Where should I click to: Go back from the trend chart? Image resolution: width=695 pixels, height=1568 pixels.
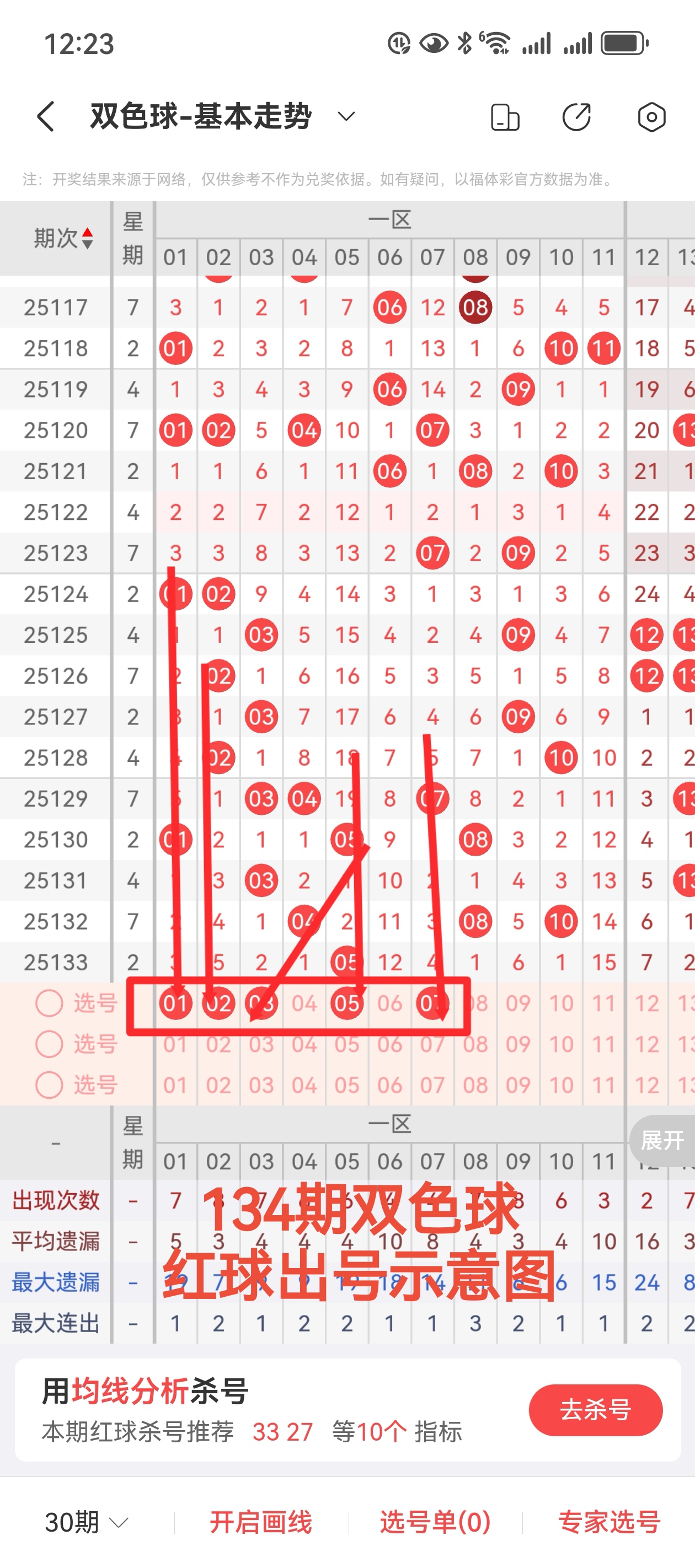click(46, 116)
